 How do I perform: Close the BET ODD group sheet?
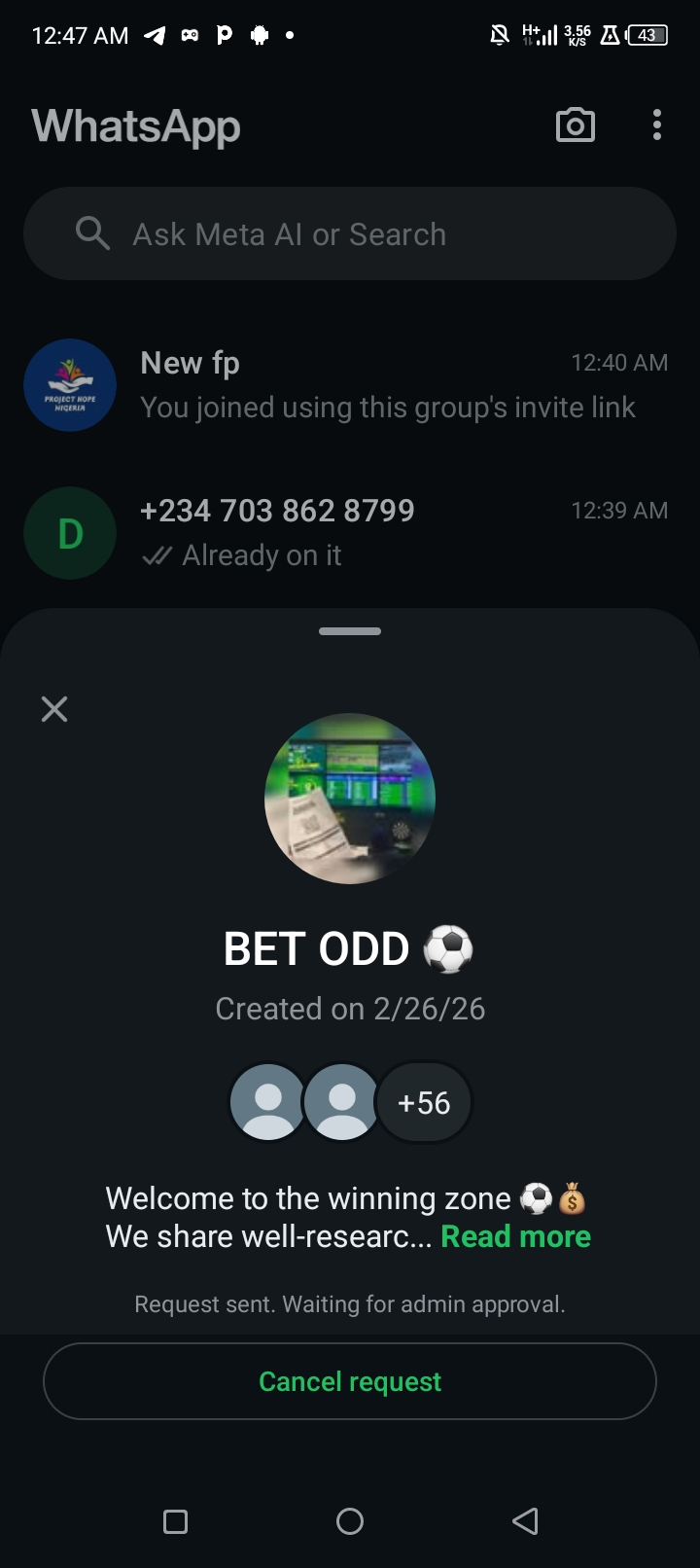(x=54, y=709)
